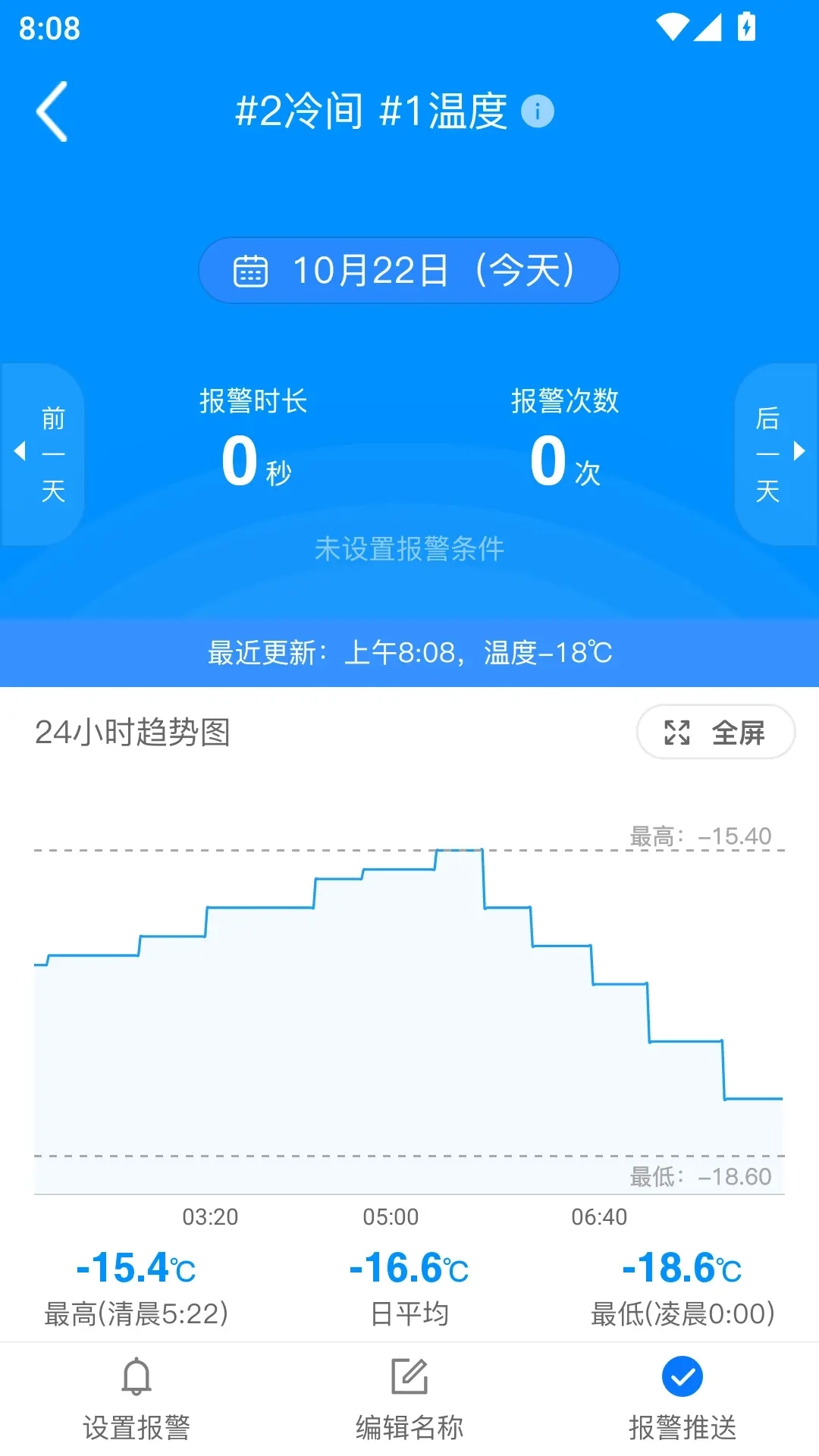
Task: Go to previous day with 前一天 arrow
Action: point(42,452)
